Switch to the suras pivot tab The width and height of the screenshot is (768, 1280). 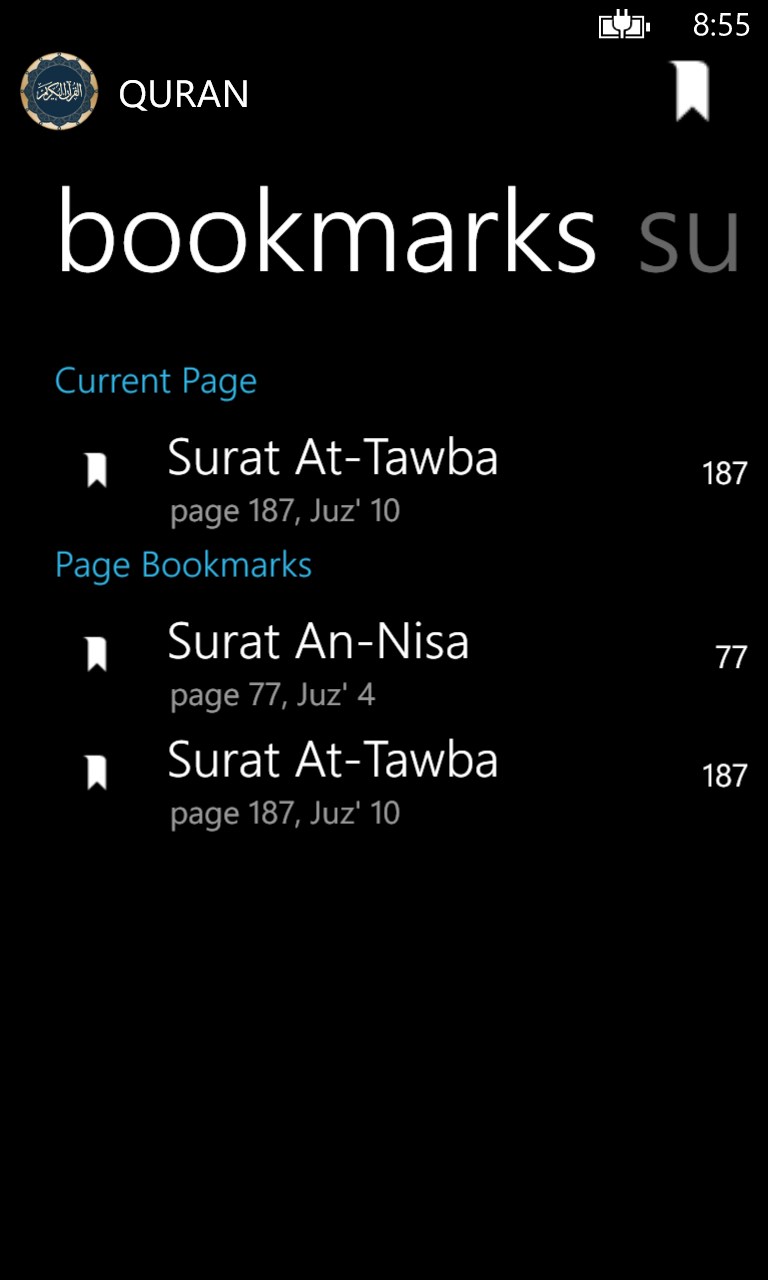pyautogui.click(x=690, y=233)
